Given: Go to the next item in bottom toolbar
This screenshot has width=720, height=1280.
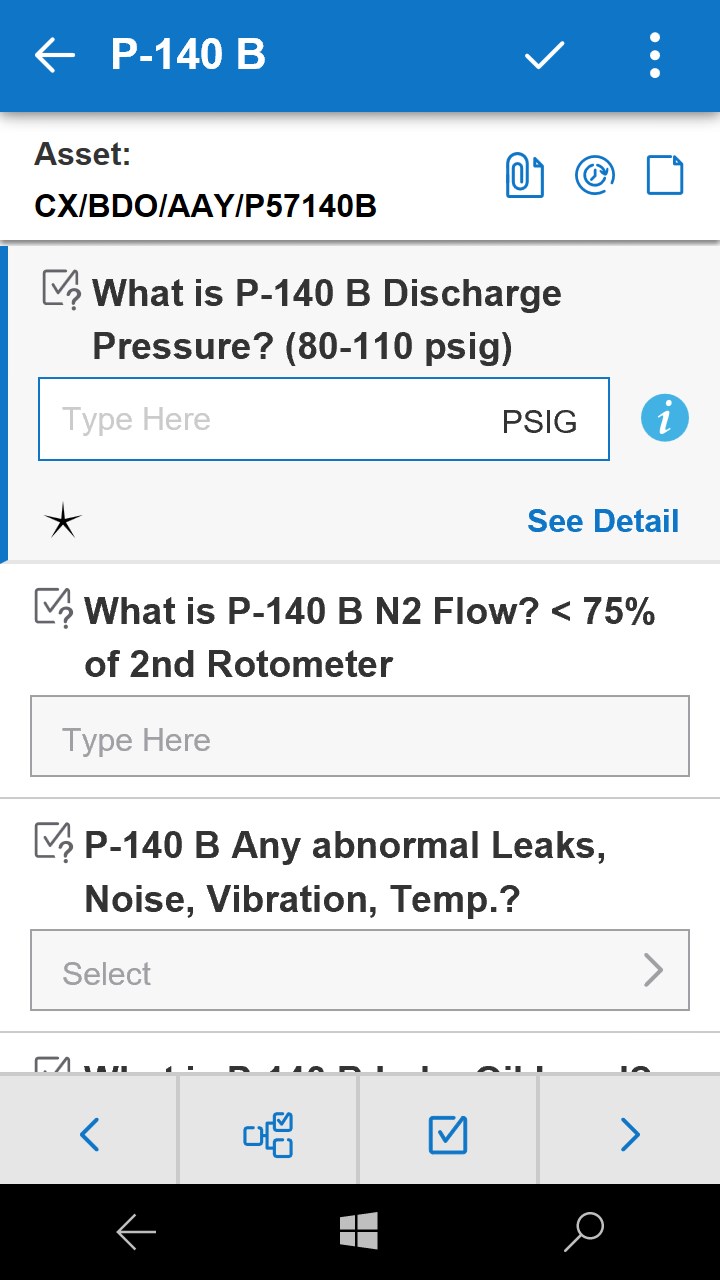Looking at the screenshot, I should (629, 1134).
